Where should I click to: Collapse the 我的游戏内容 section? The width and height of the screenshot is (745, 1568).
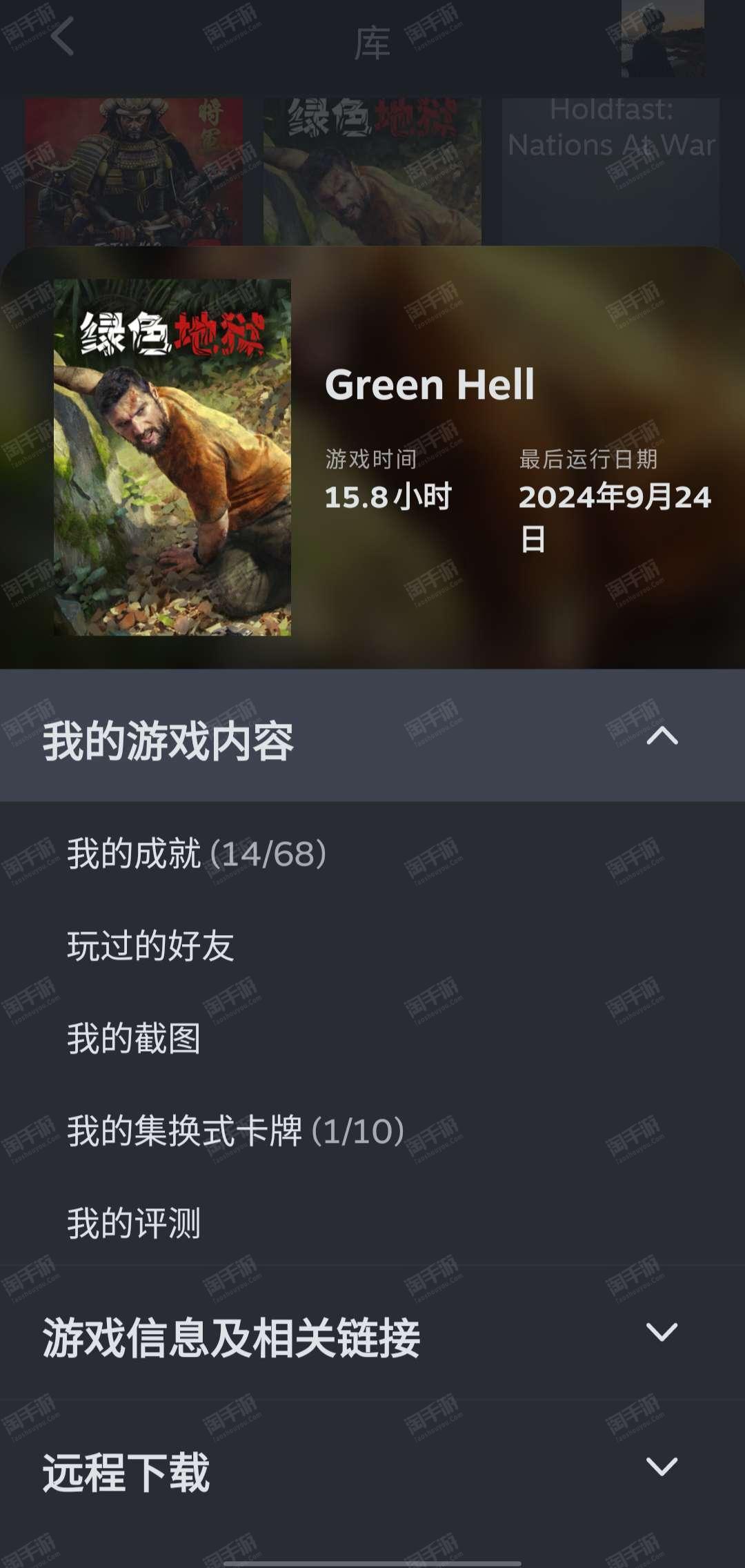click(x=372, y=735)
